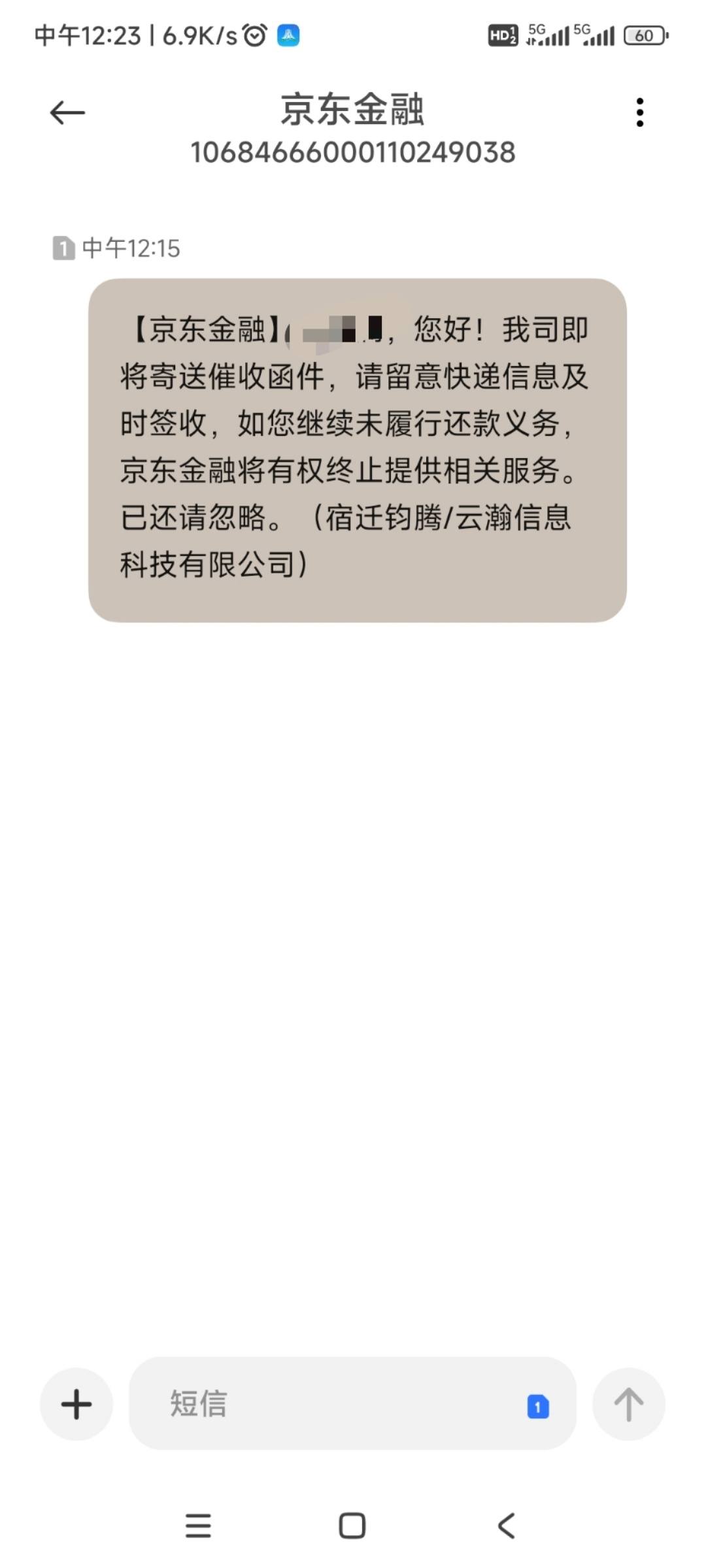
Task: Switch SIM using the blue card icon
Action: (538, 1406)
